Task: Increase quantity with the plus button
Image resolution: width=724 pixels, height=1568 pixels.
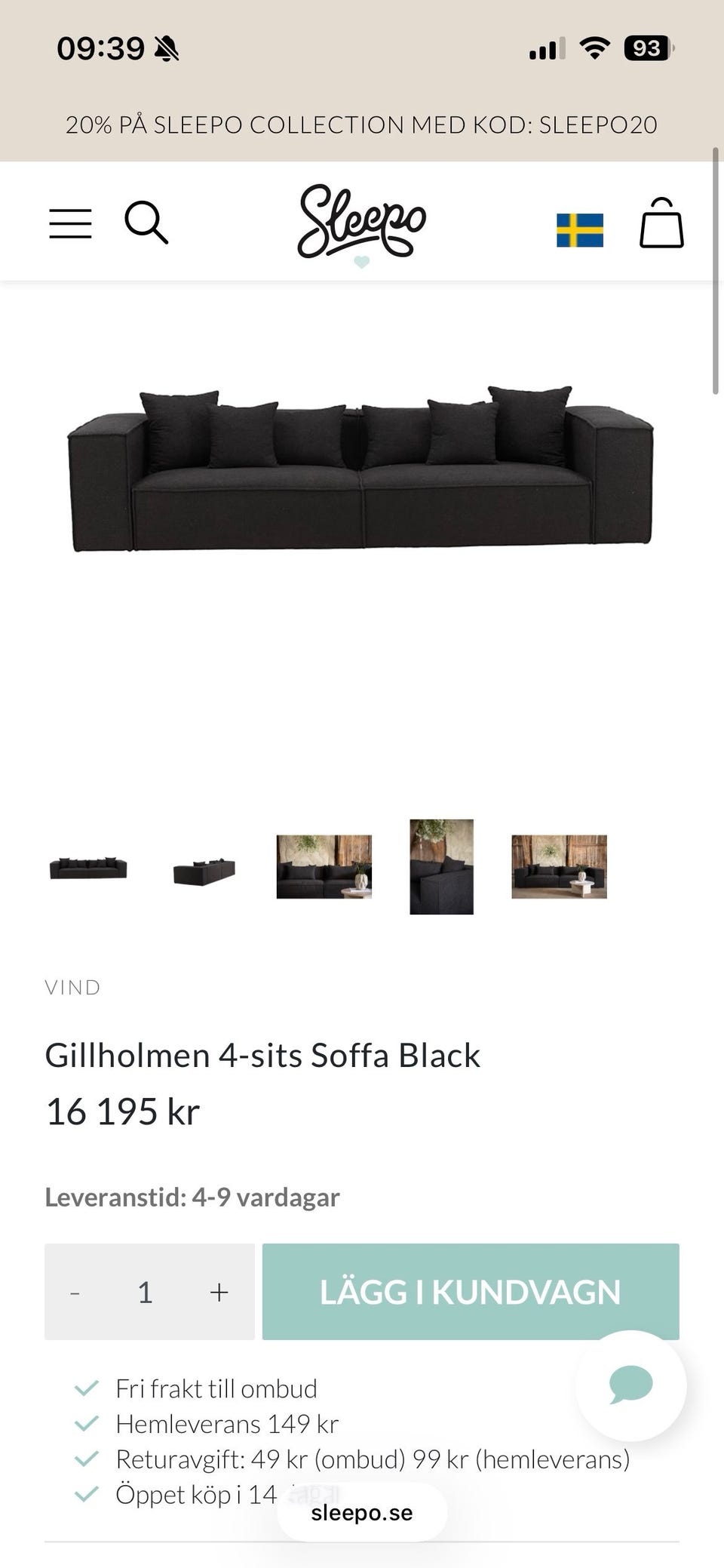Action: 218,1291
